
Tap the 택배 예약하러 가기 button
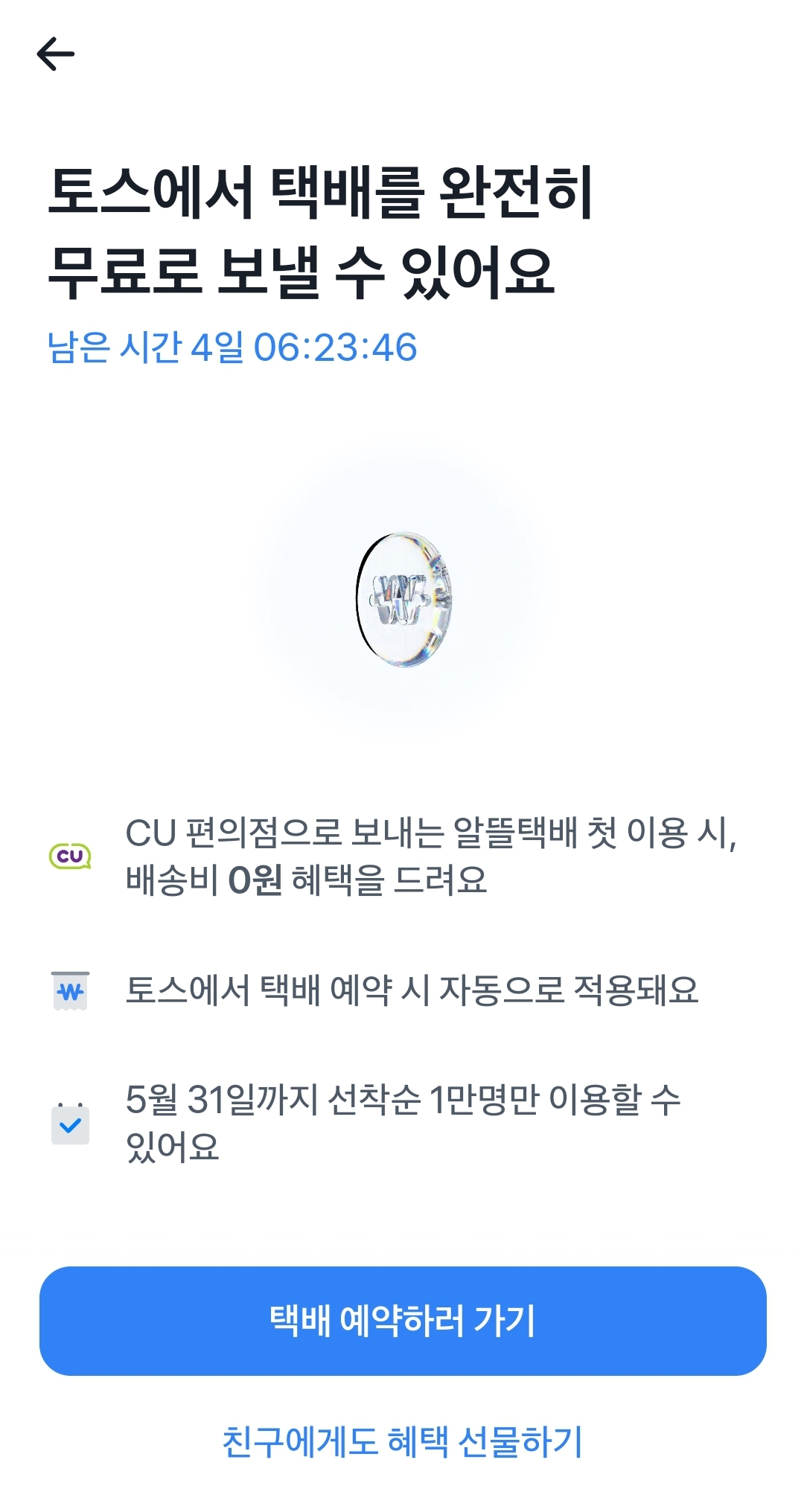(403, 1321)
